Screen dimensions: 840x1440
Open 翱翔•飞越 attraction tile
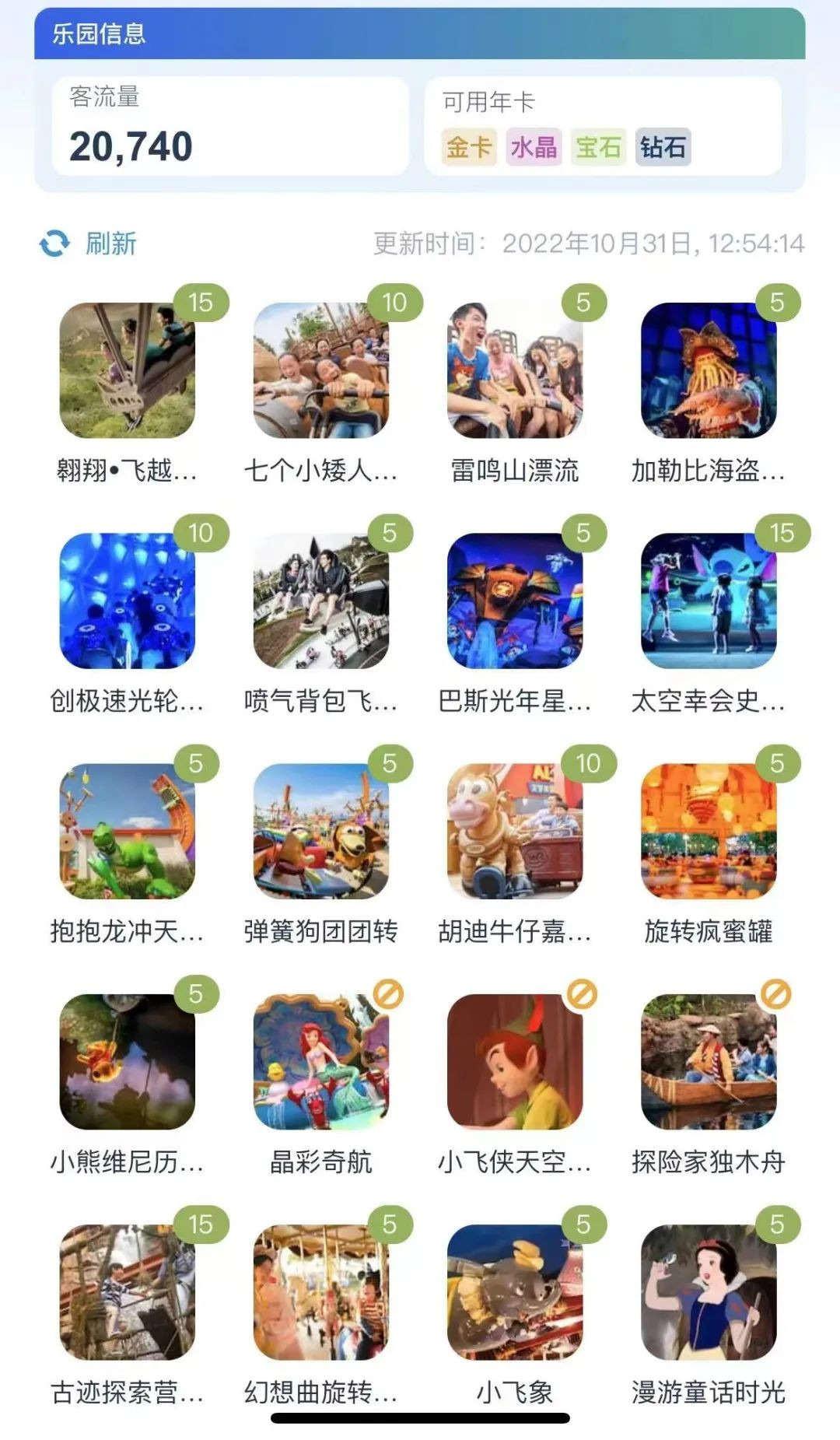pyautogui.click(x=127, y=371)
